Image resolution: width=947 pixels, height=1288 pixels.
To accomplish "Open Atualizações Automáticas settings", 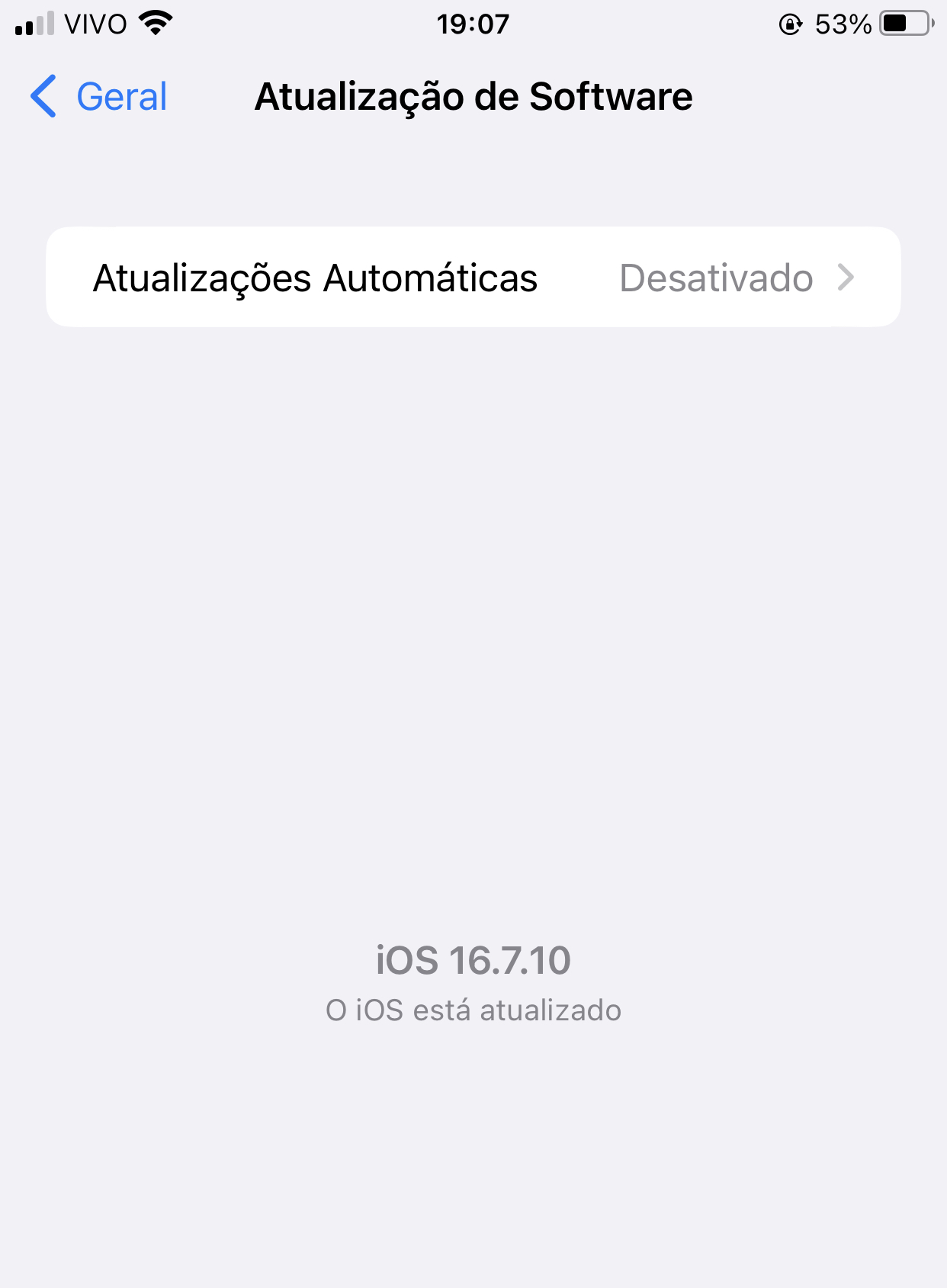I will point(474,278).
